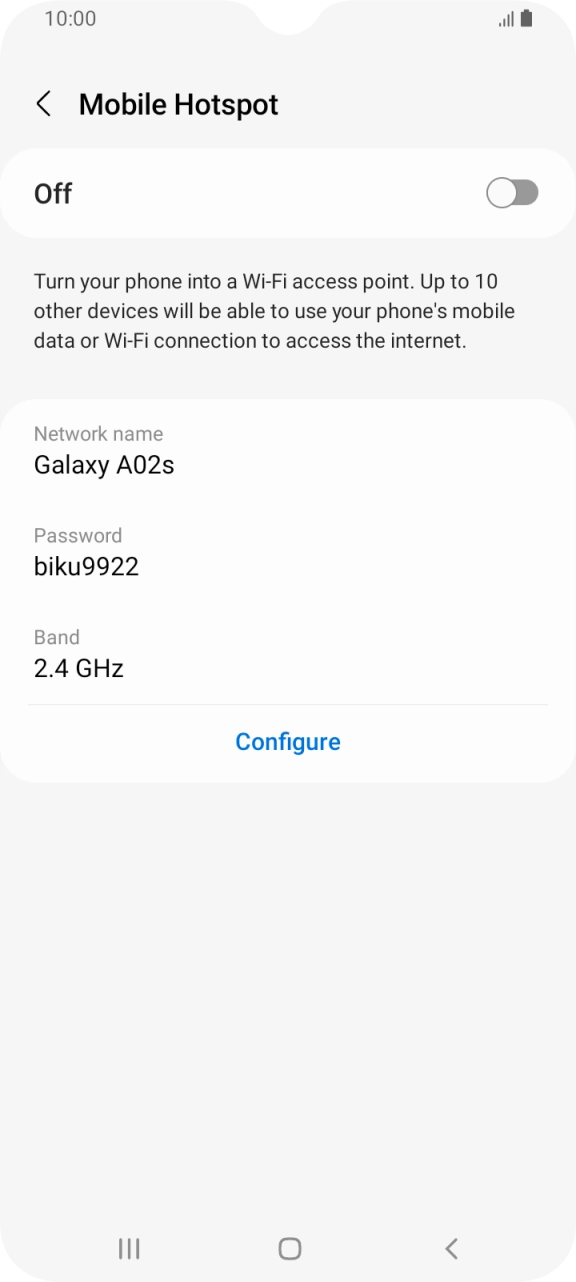Go to the home screen
This screenshot has width=576, height=1282.
click(290, 1248)
